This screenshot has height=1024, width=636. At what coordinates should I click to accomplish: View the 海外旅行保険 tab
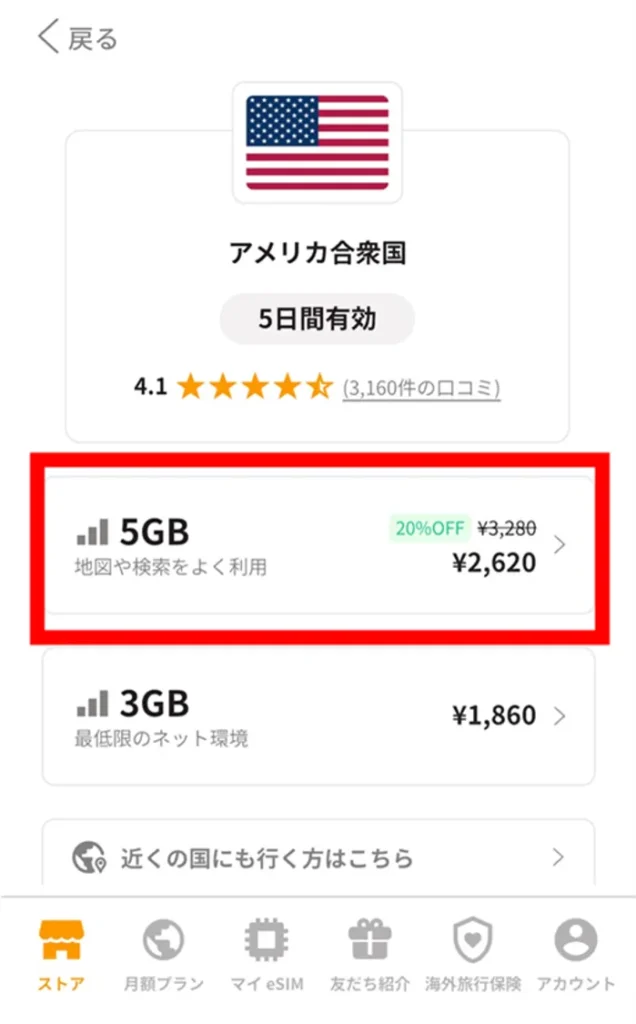click(473, 956)
